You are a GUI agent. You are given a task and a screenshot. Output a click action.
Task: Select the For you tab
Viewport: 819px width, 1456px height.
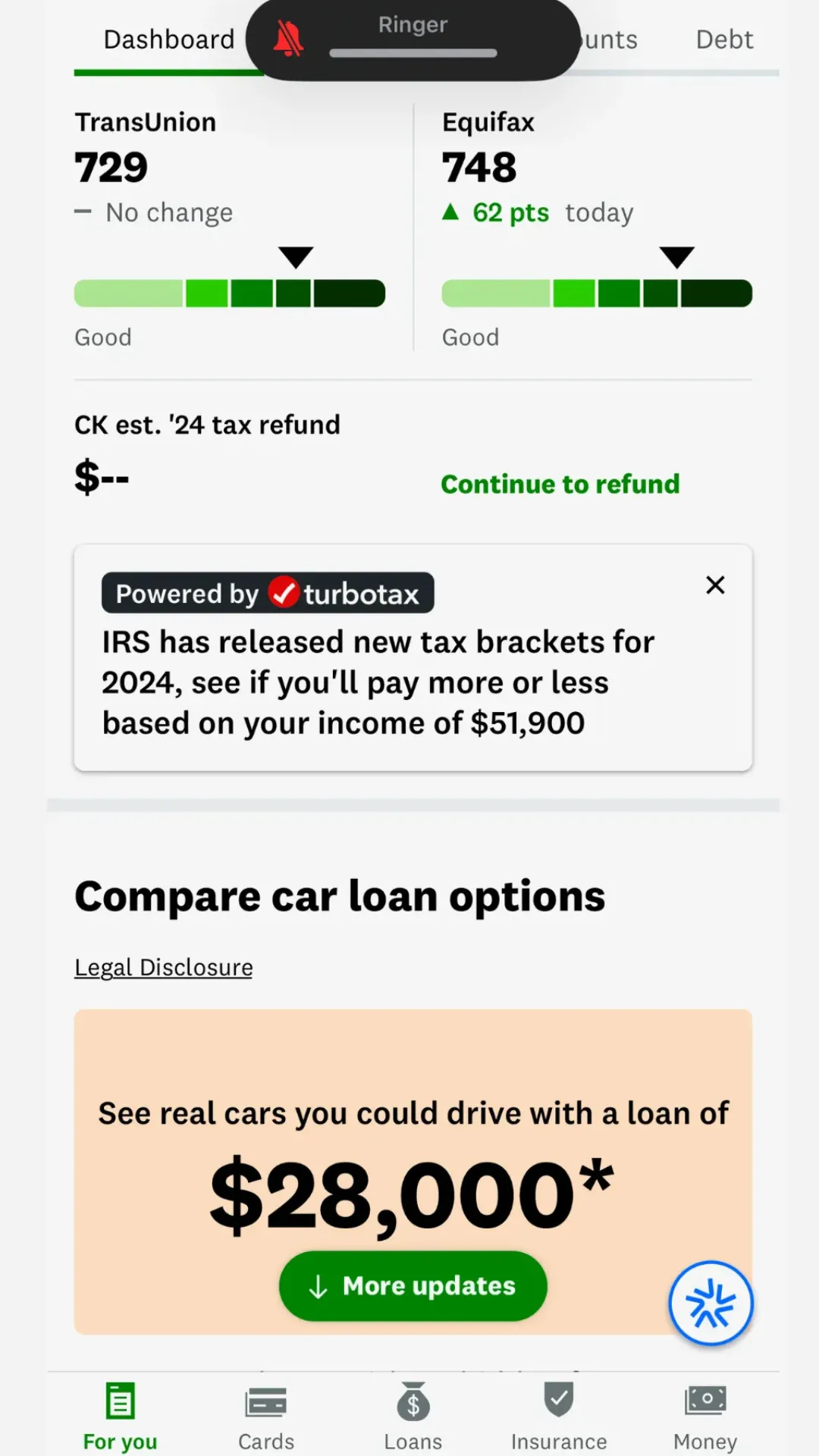120,1416
